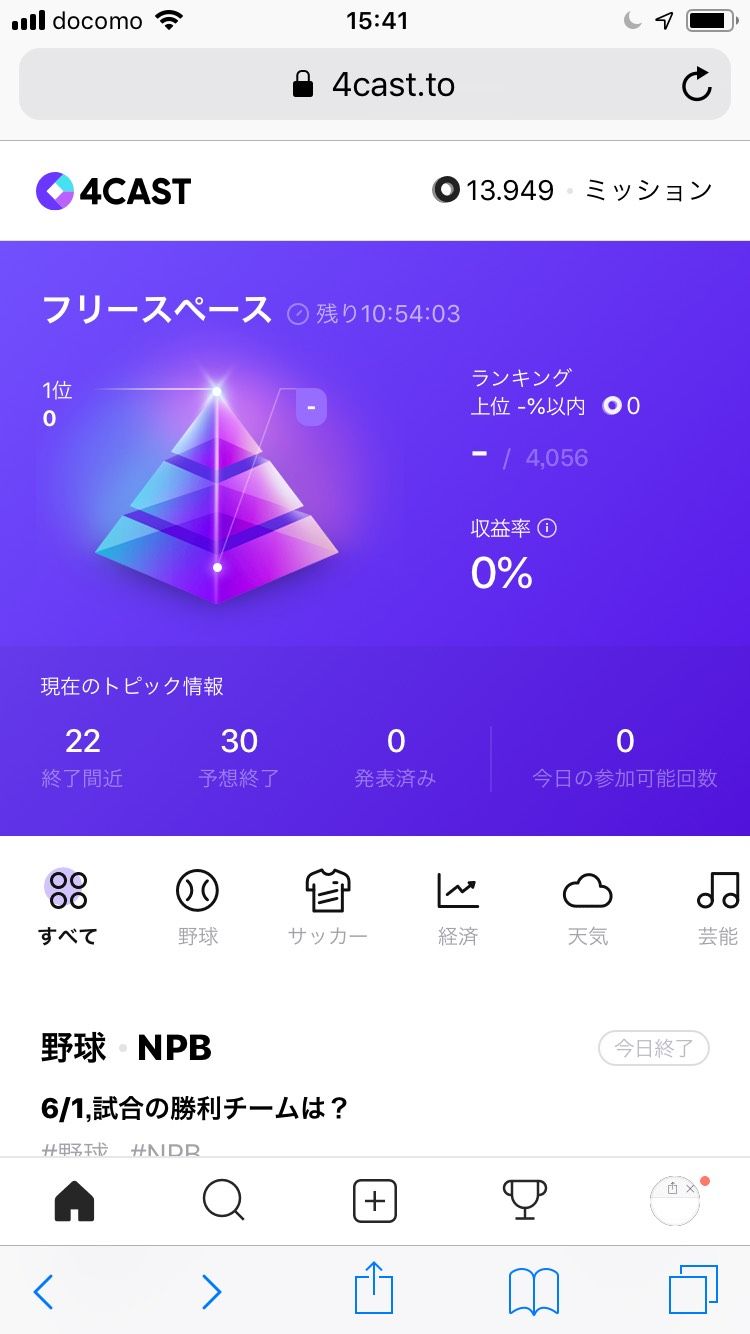750x1334 pixels.
Task: Go back in Safari
Action: point(43,1291)
